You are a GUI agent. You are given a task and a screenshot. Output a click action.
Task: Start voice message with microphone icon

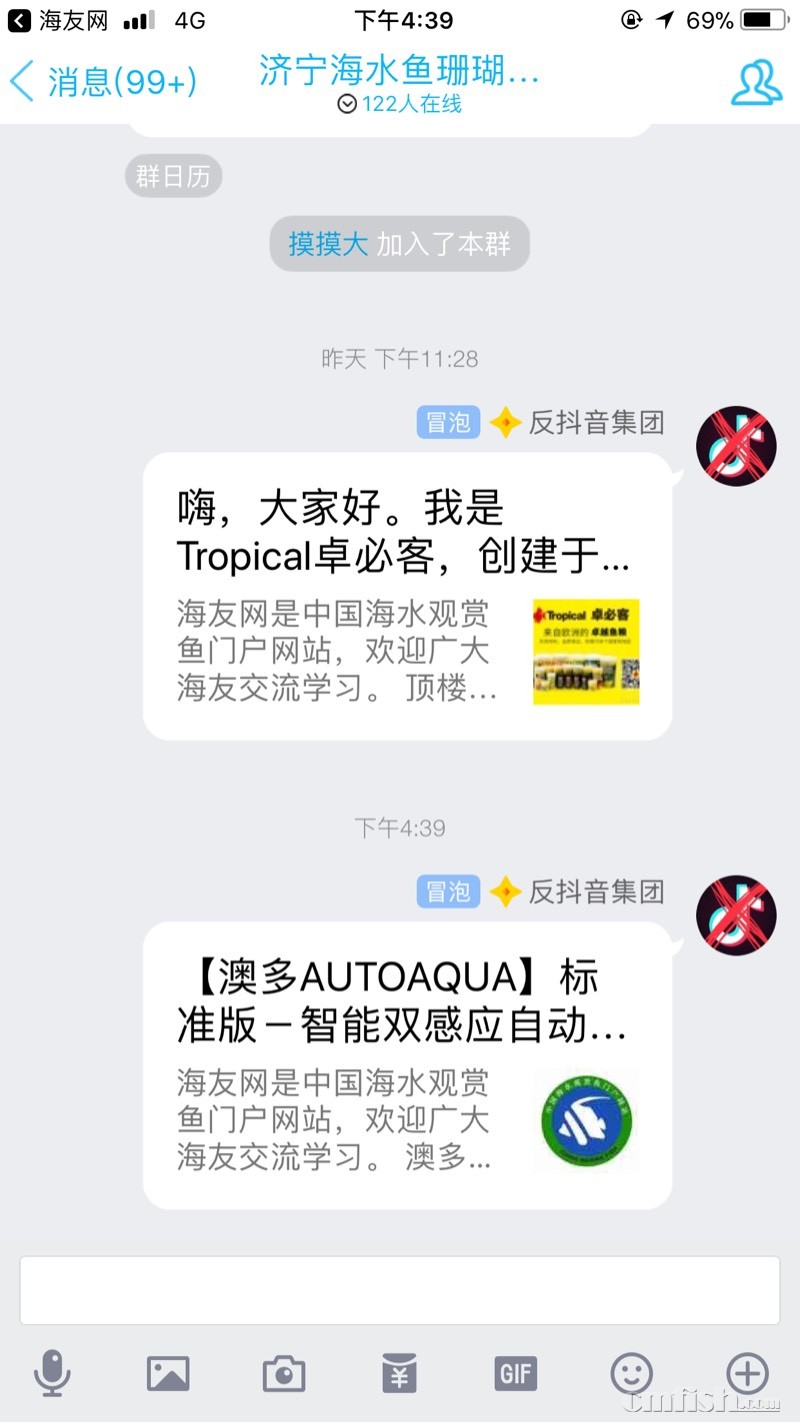tap(52, 1373)
